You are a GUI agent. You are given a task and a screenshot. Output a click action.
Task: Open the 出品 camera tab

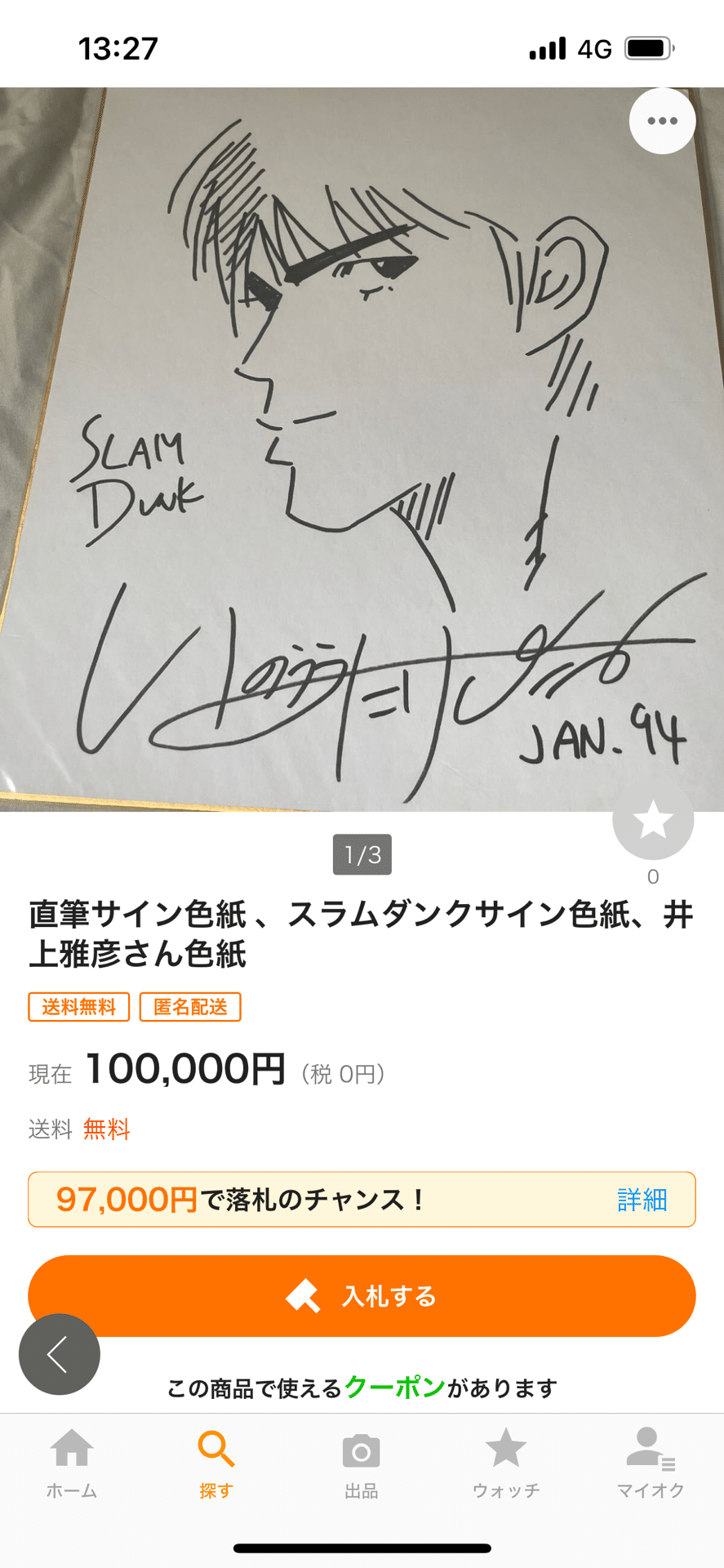click(361, 1463)
